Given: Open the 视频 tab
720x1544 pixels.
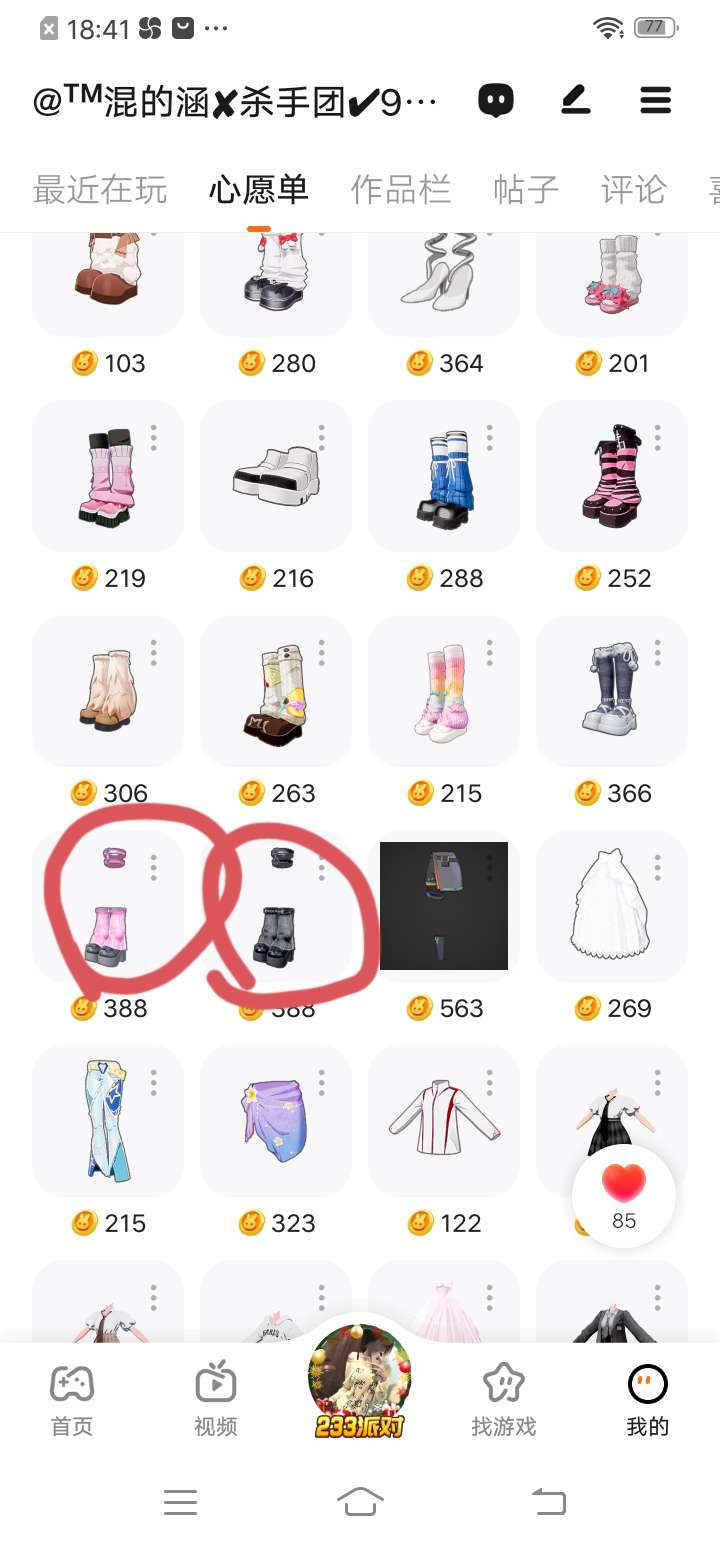Looking at the screenshot, I should (x=216, y=1400).
